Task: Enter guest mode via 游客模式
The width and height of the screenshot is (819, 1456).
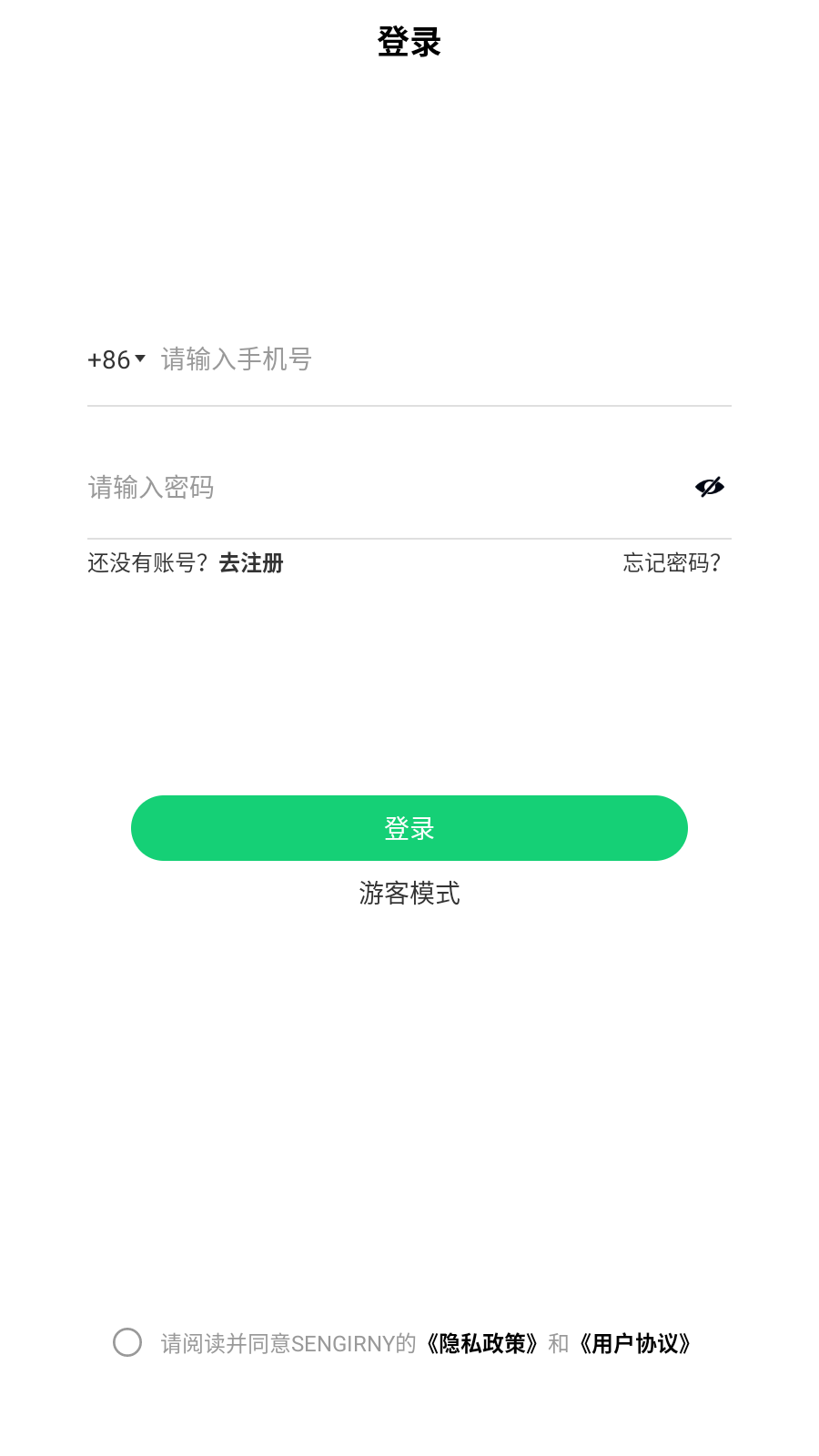Action: (409, 893)
